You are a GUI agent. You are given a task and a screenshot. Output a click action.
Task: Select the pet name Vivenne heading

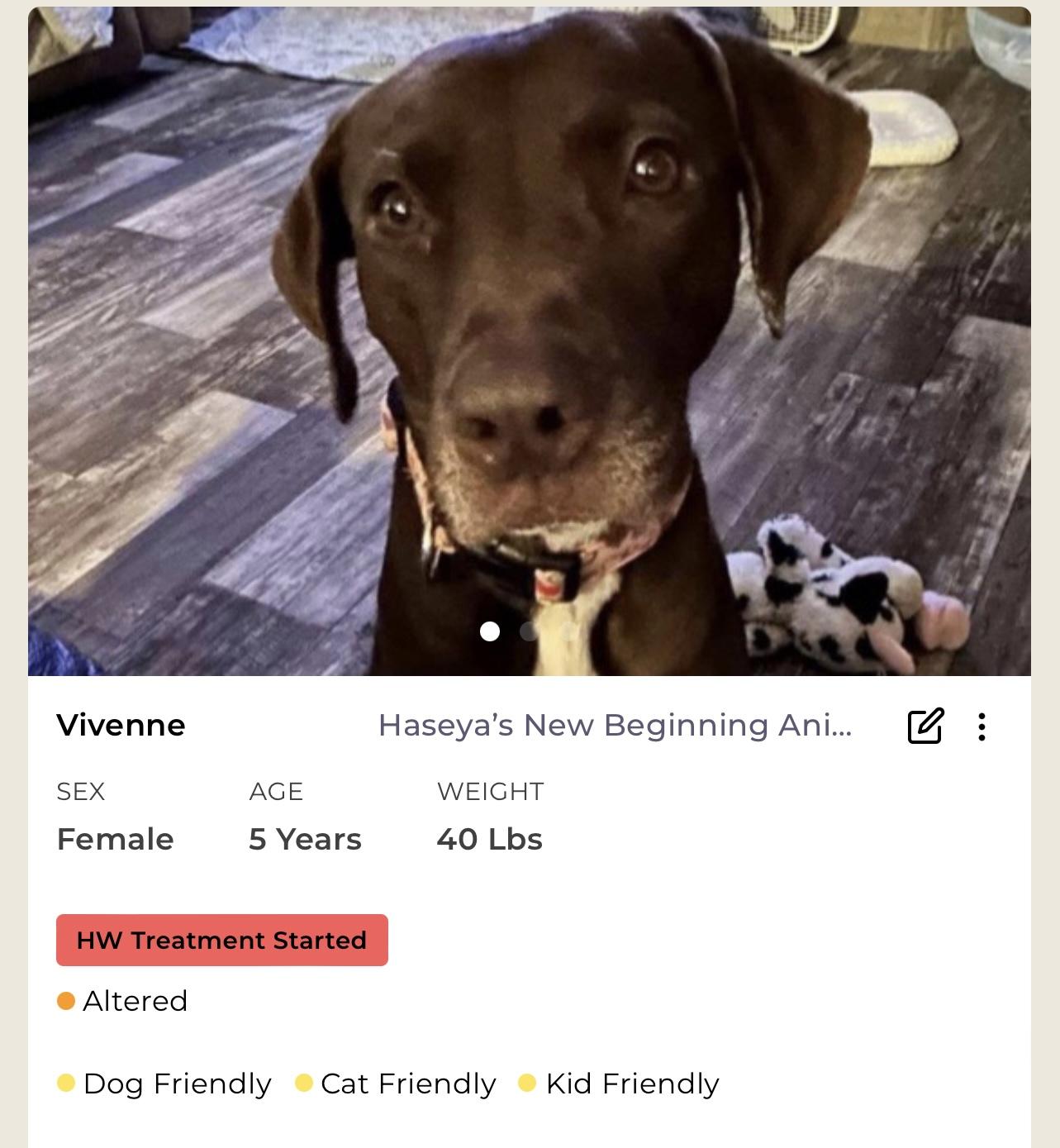(121, 726)
